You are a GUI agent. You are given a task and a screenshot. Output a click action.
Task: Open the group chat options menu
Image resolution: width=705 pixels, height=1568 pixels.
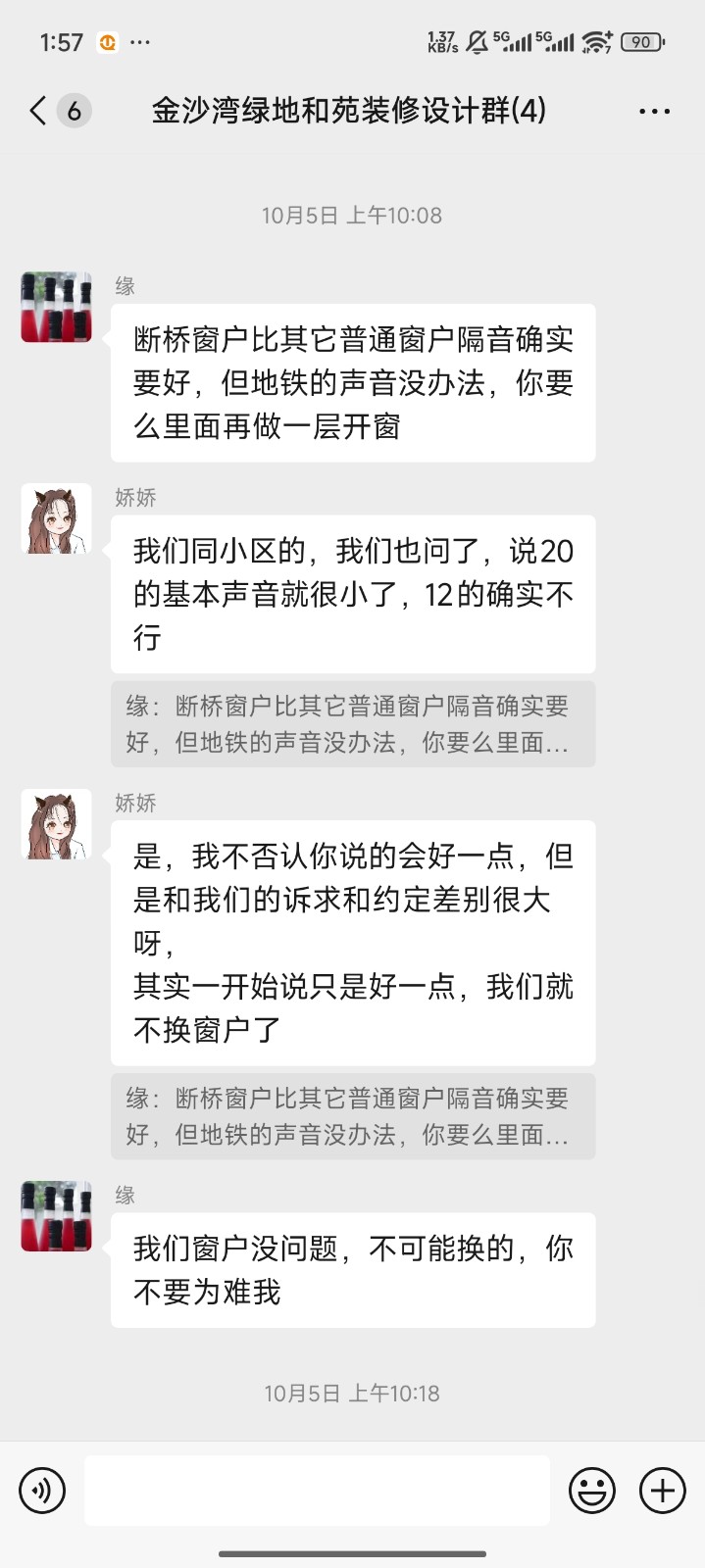(654, 111)
